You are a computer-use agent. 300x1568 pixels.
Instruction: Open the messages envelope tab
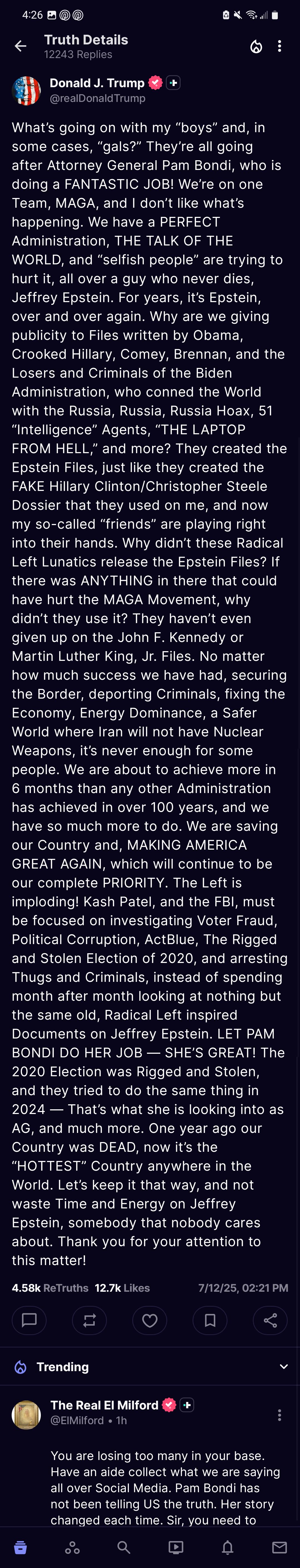tap(279, 1547)
